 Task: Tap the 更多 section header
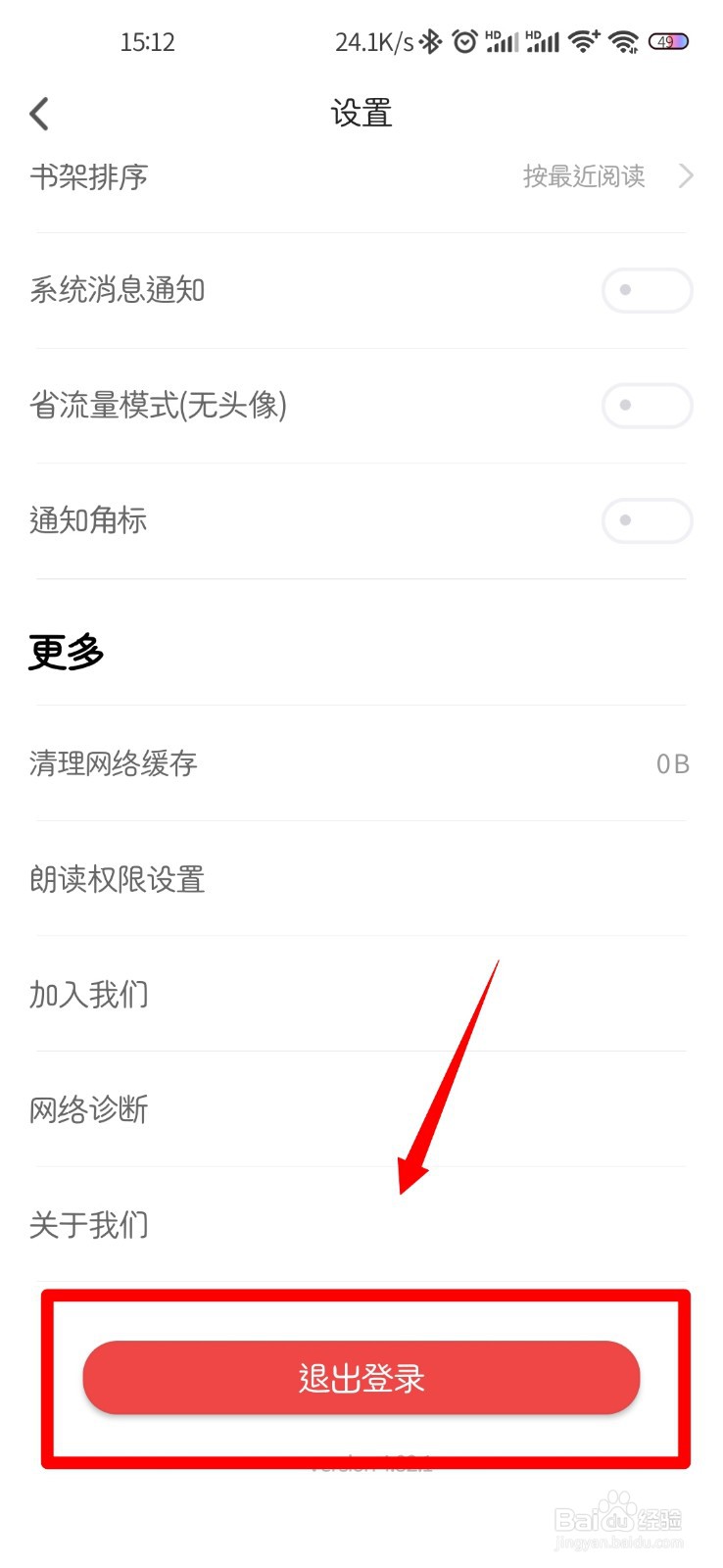coord(64,653)
